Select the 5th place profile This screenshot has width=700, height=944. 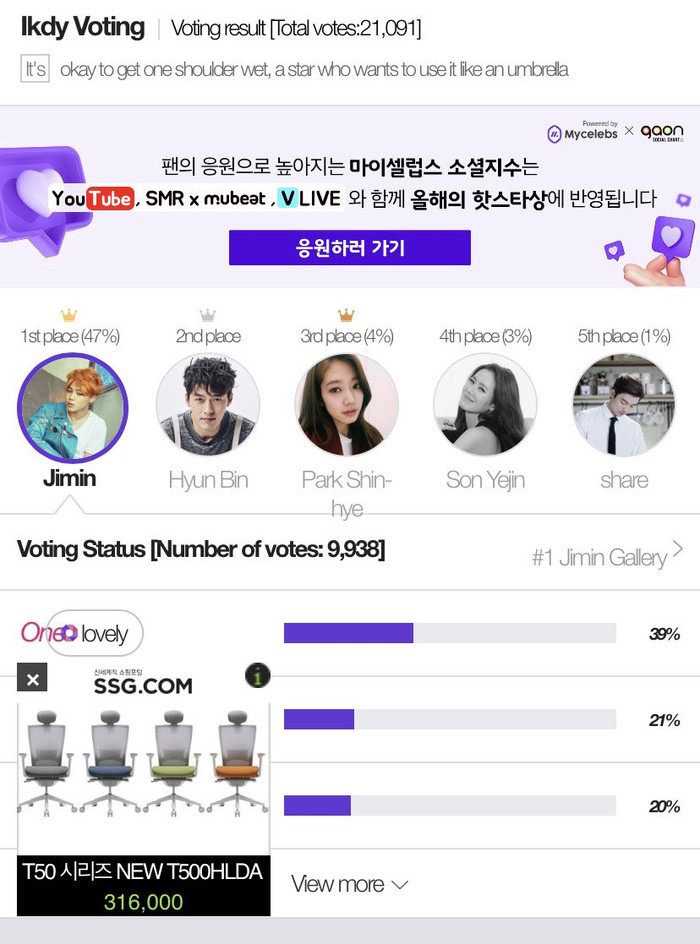click(x=623, y=406)
